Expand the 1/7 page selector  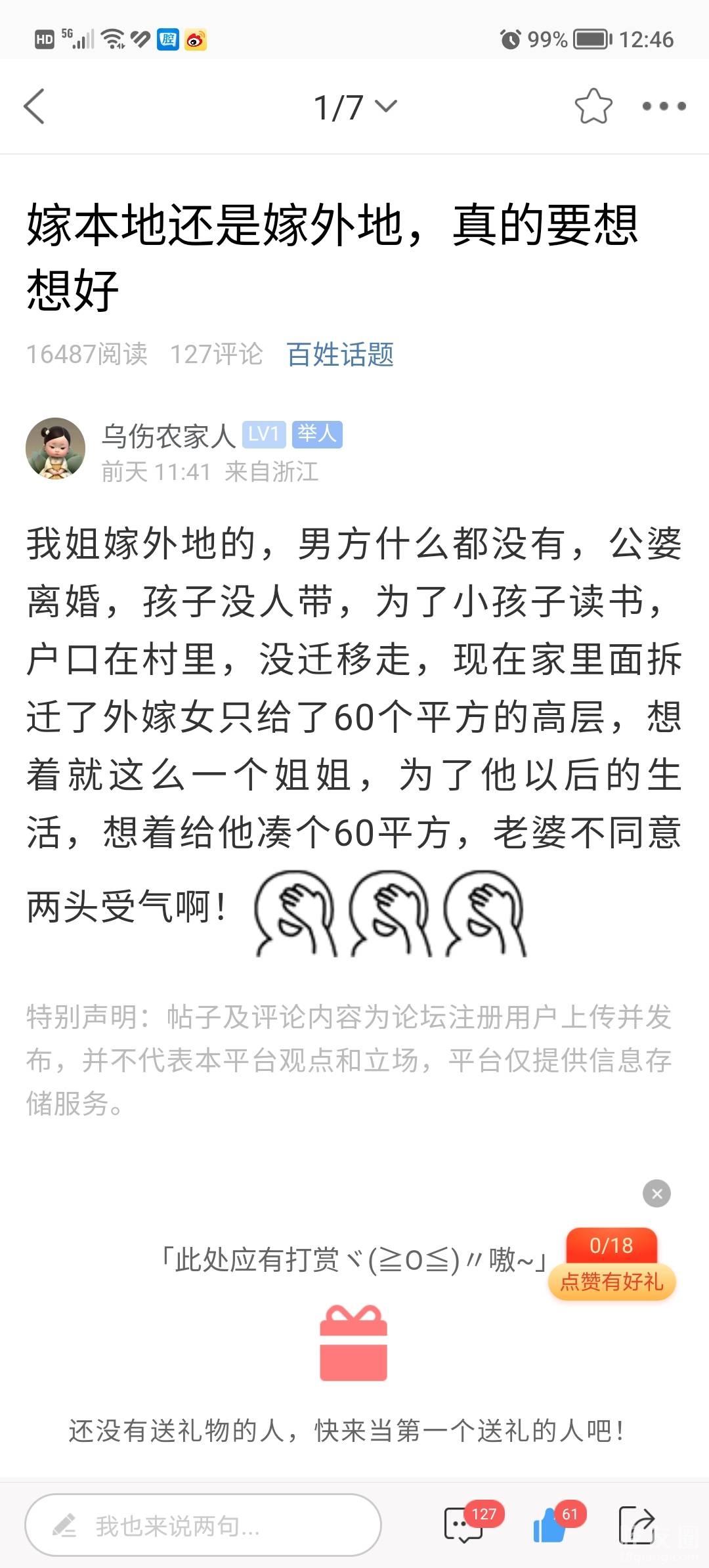354,107
